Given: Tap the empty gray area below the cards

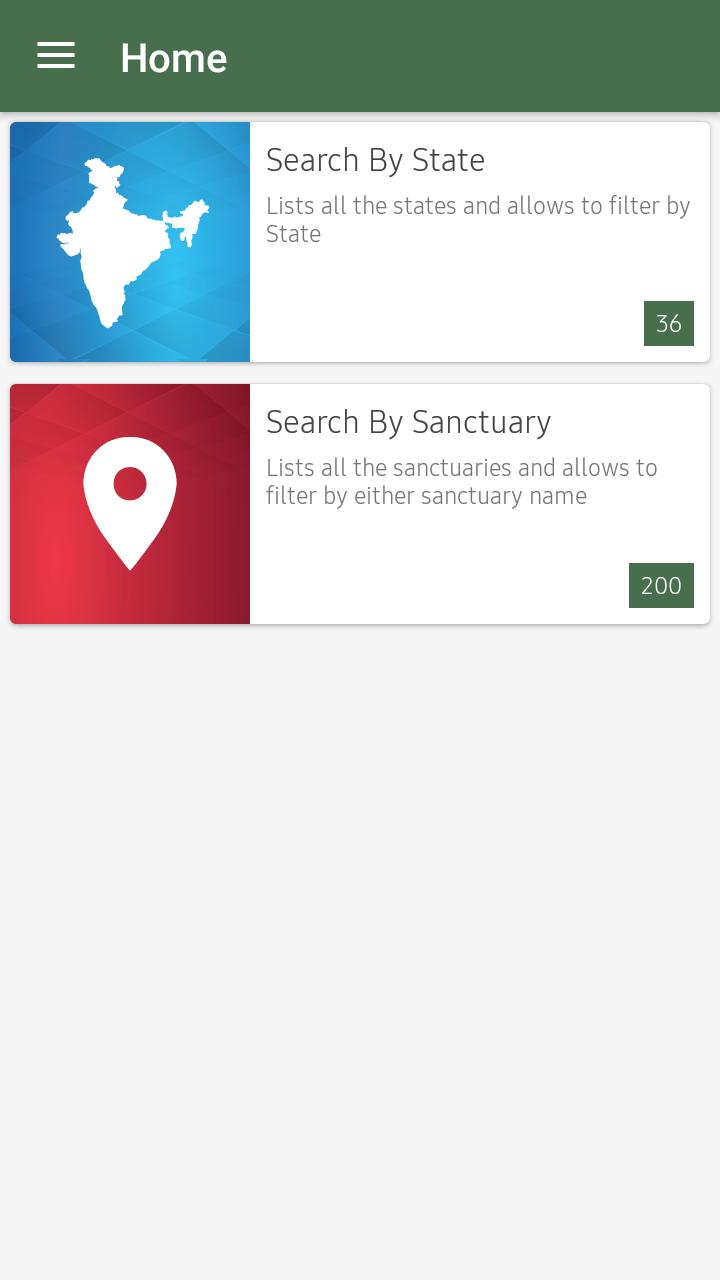Looking at the screenshot, I should tap(360, 900).
